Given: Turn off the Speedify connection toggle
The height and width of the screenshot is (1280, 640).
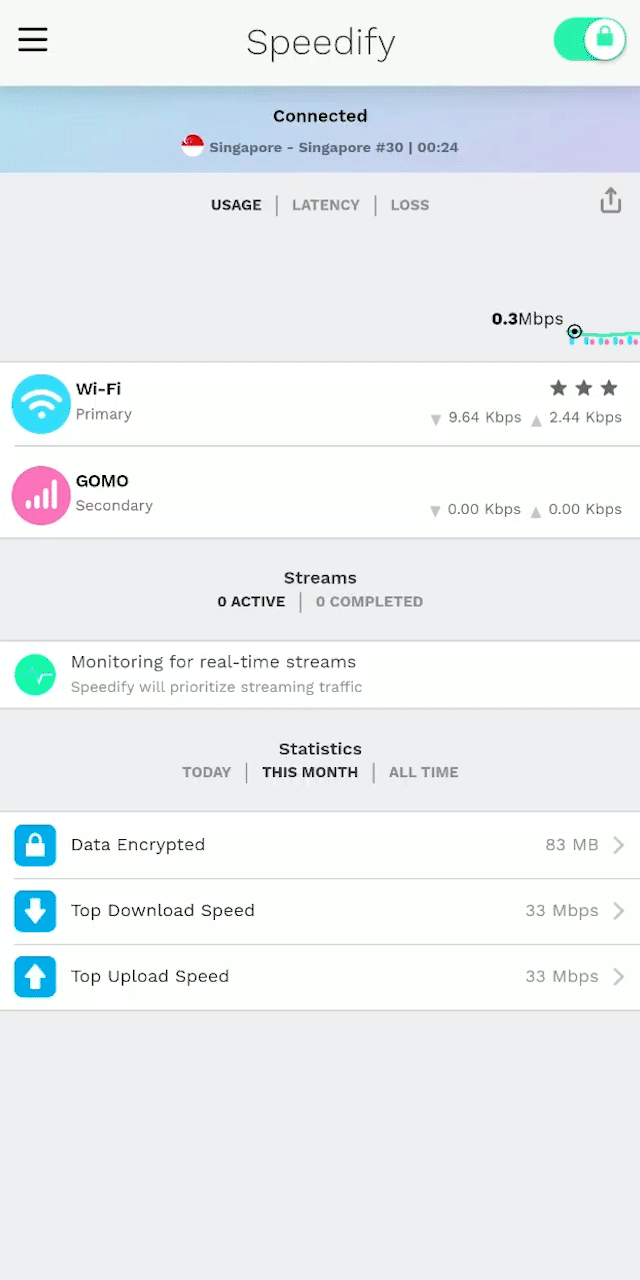Looking at the screenshot, I should pos(590,40).
